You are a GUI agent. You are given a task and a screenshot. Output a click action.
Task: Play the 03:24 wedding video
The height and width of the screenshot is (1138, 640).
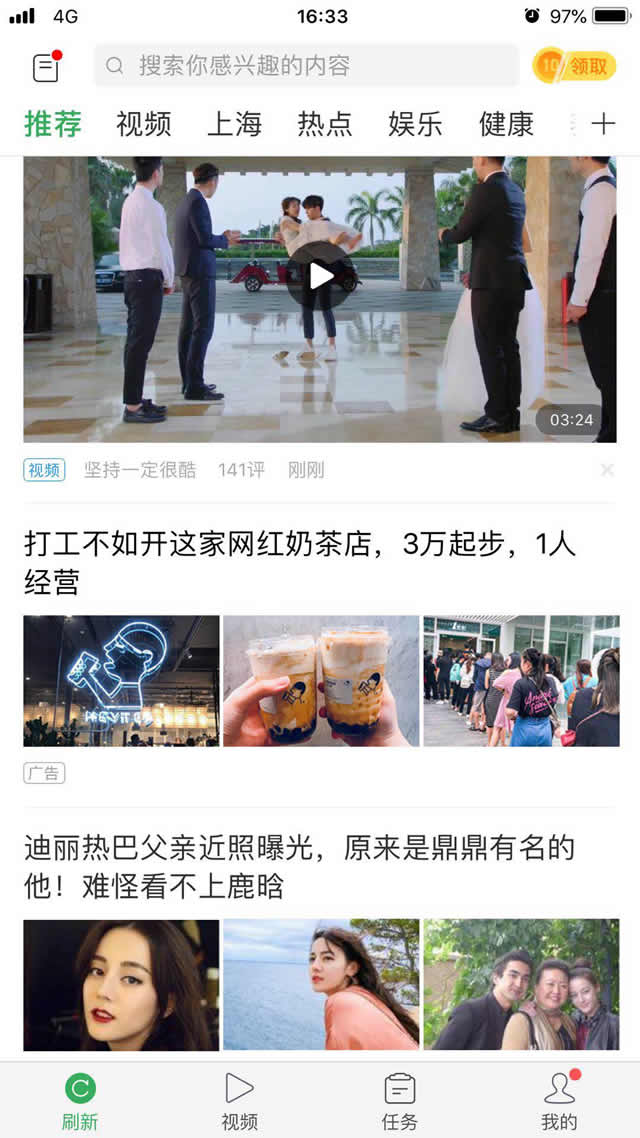(320, 275)
